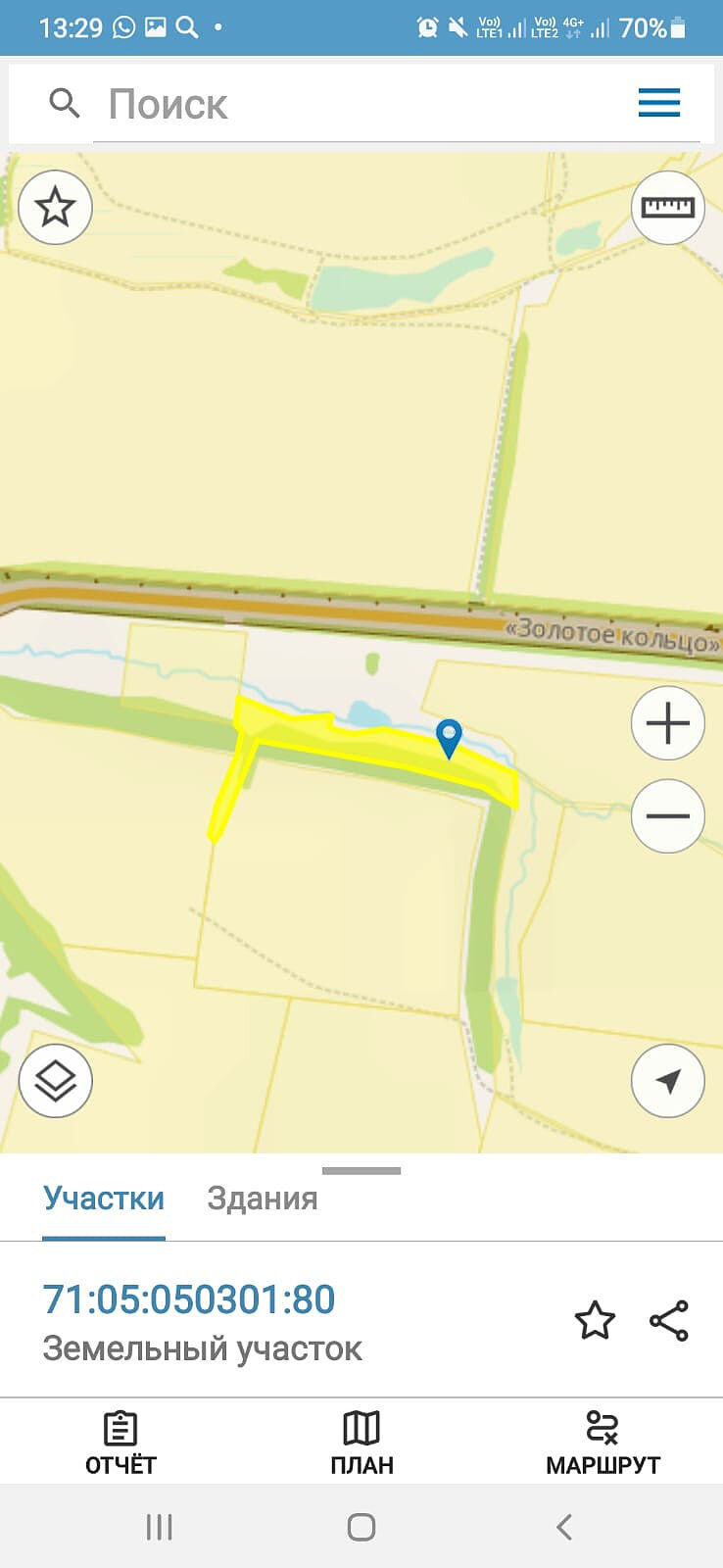Activate the ruler measurement tool

coord(667,207)
